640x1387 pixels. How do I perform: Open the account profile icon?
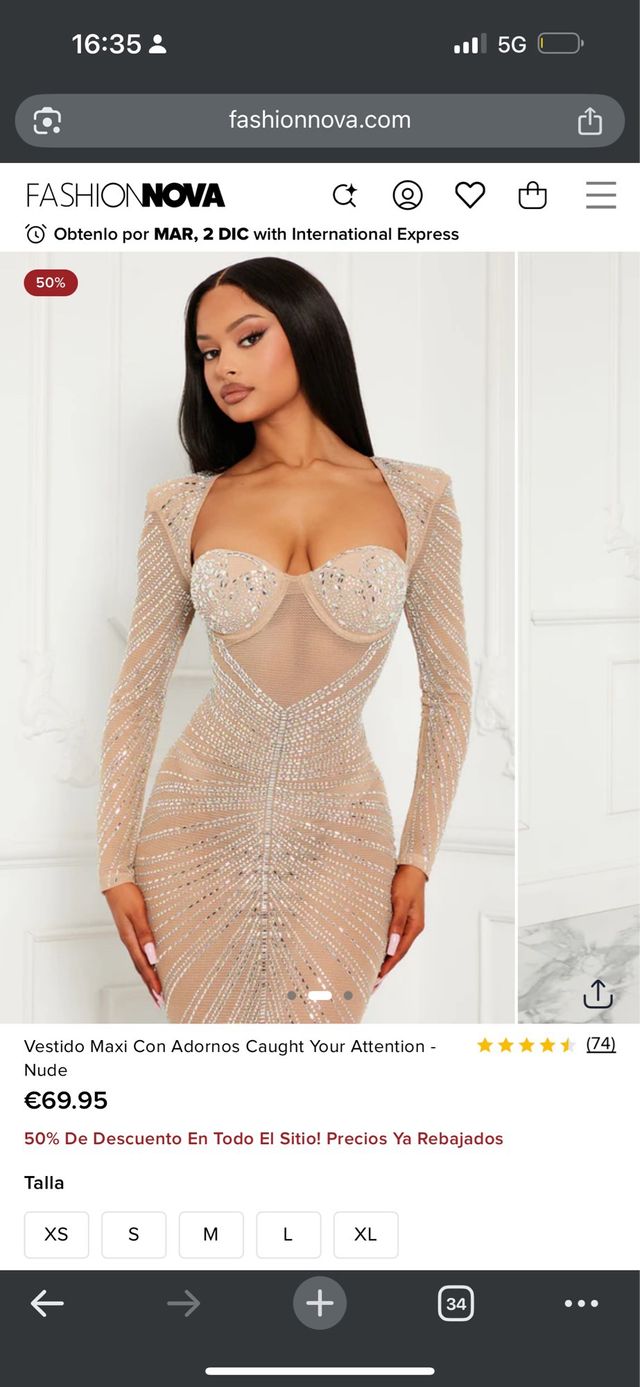click(407, 195)
